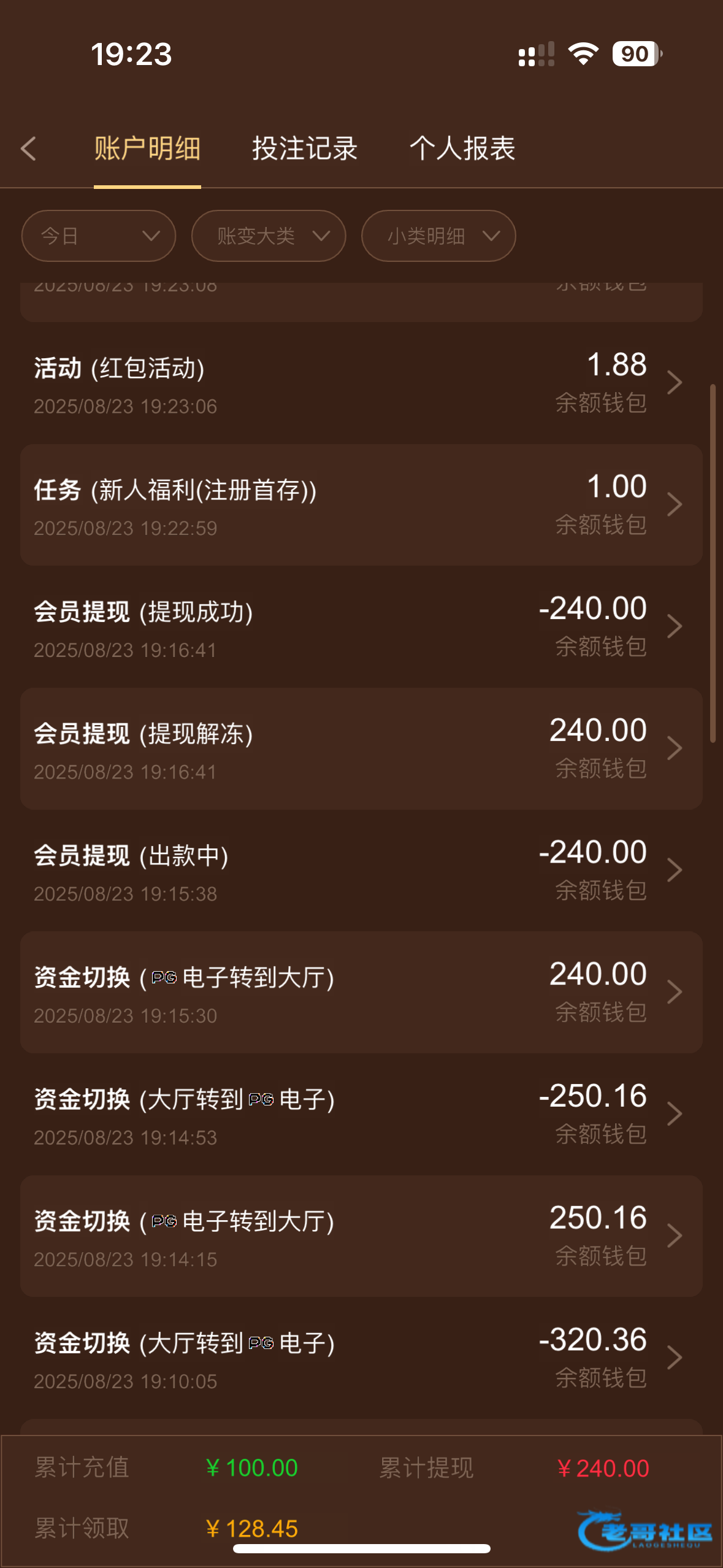This screenshot has width=723, height=1568.
Task: Open the 红包活动 1.88 record
Action: click(361, 383)
